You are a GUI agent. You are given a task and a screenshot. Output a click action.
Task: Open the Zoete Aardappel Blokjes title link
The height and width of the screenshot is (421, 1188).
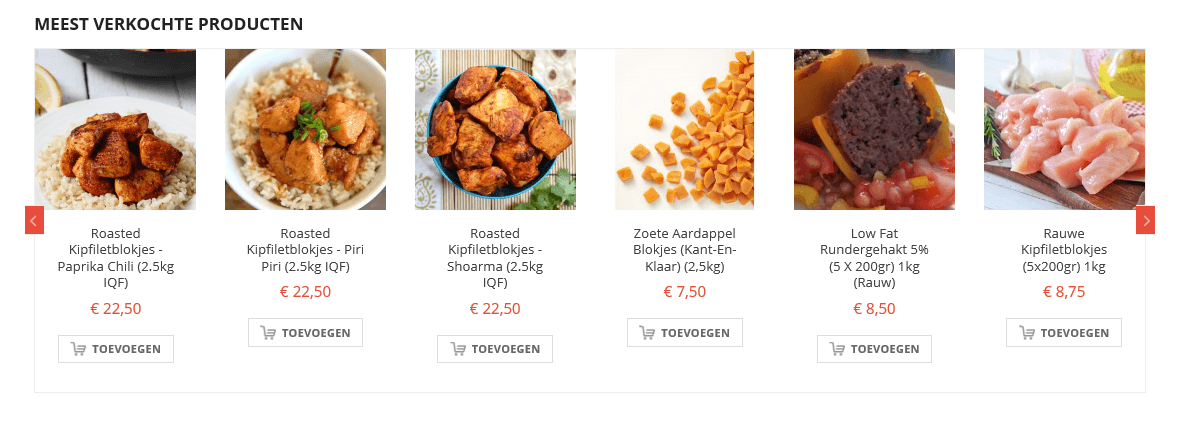684,250
